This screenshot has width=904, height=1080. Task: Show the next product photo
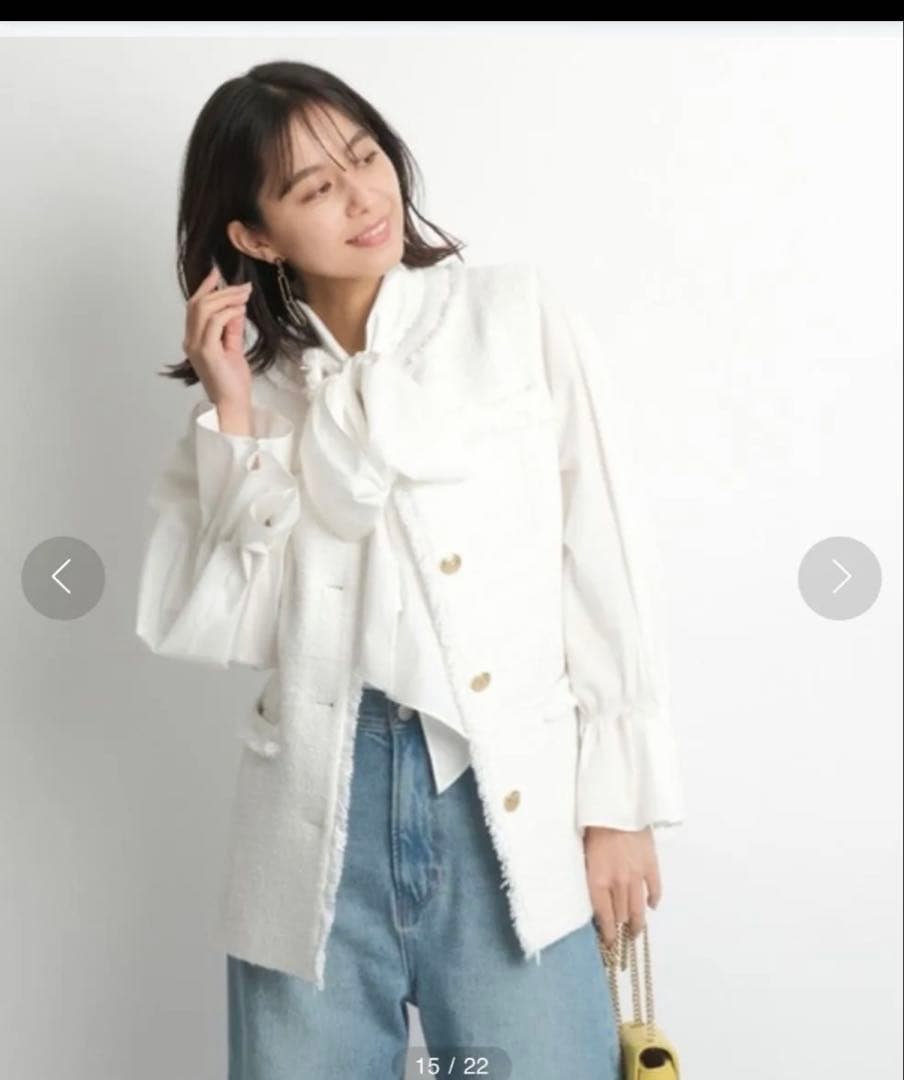(x=839, y=578)
